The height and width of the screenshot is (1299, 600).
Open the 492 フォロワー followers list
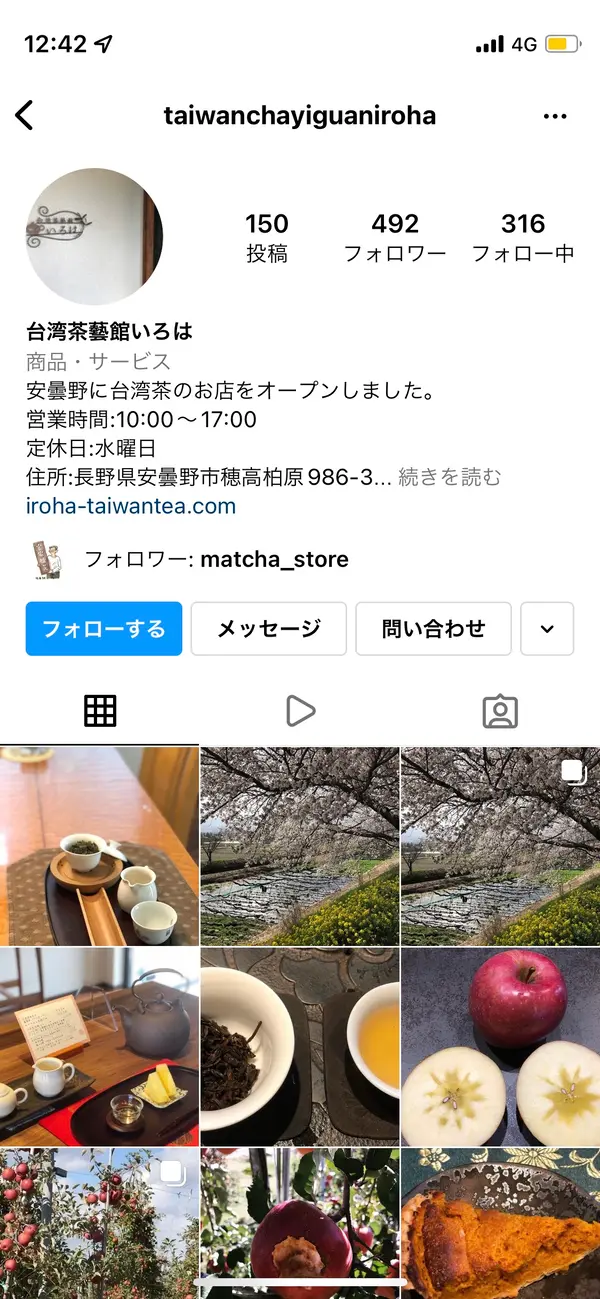point(395,237)
